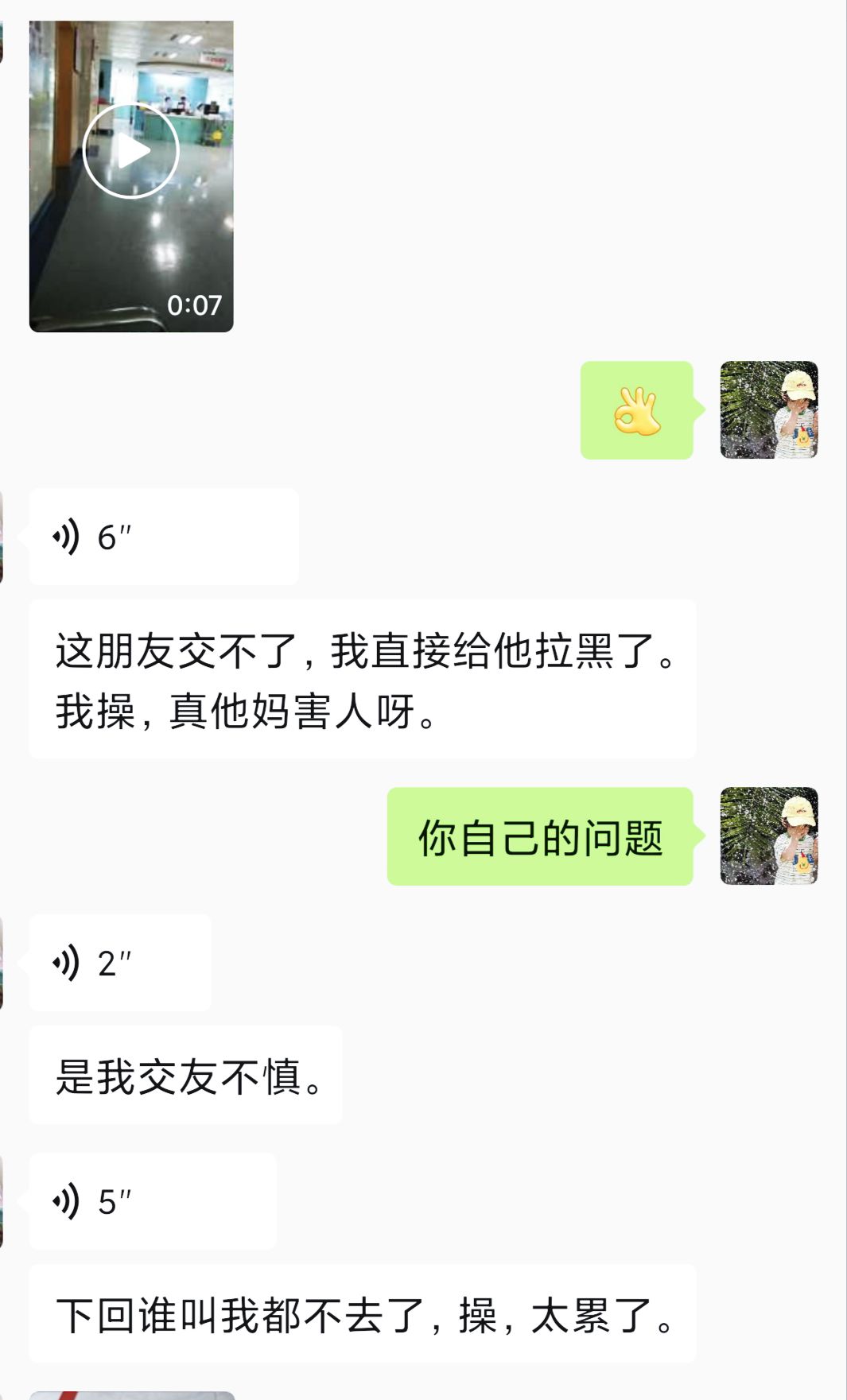Open avatar beside "你自己的问题" message
Image resolution: width=847 pixels, height=1400 pixels.
click(769, 836)
